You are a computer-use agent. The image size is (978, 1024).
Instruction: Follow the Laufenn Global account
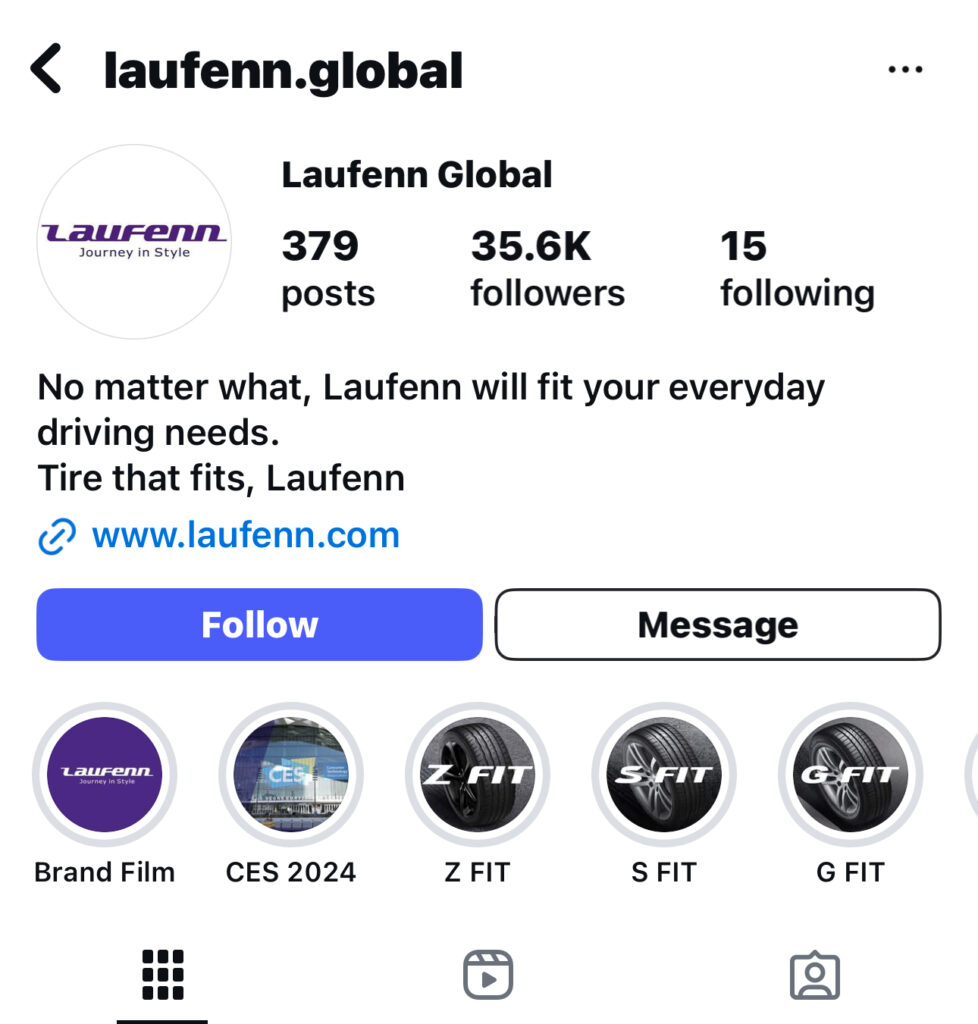(259, 625)
